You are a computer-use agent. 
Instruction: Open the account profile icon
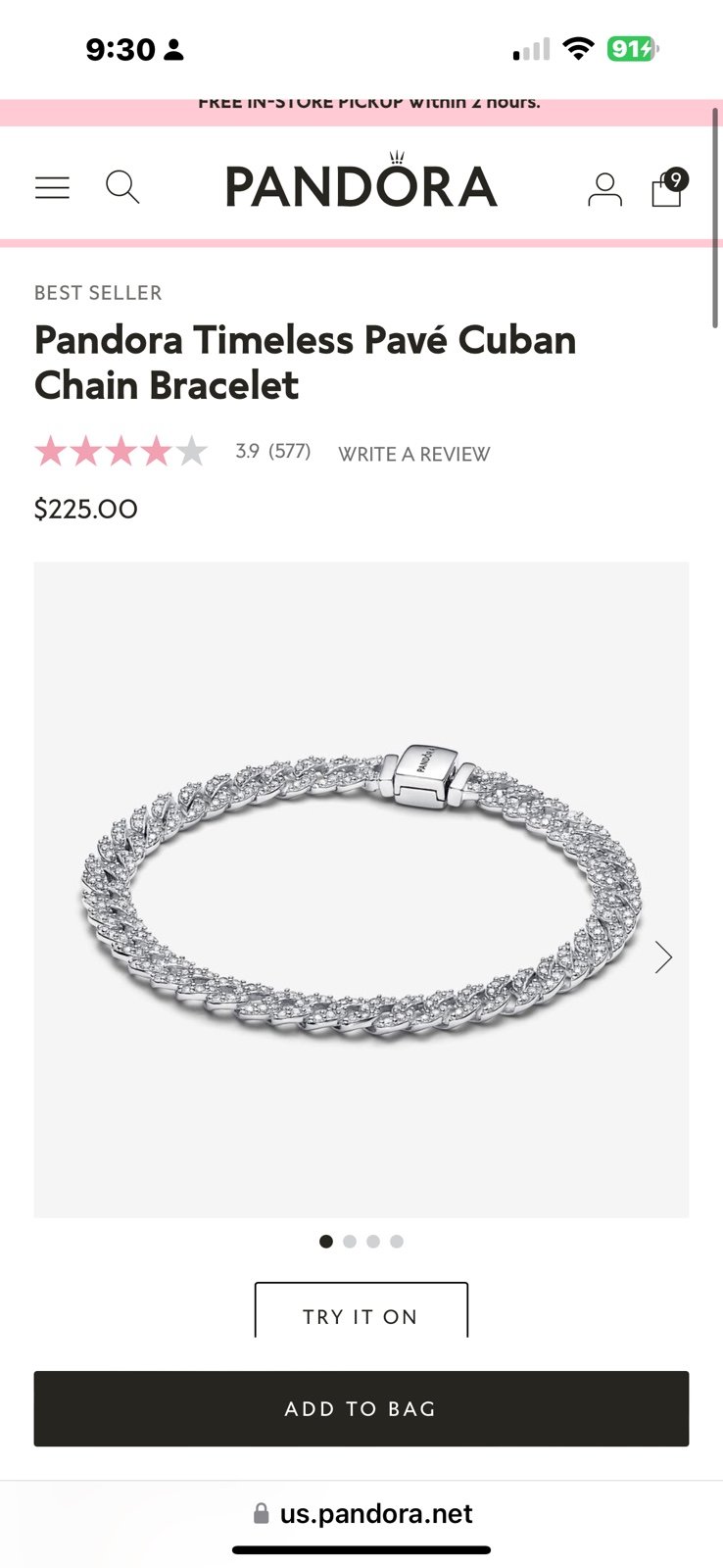(604, 188)
